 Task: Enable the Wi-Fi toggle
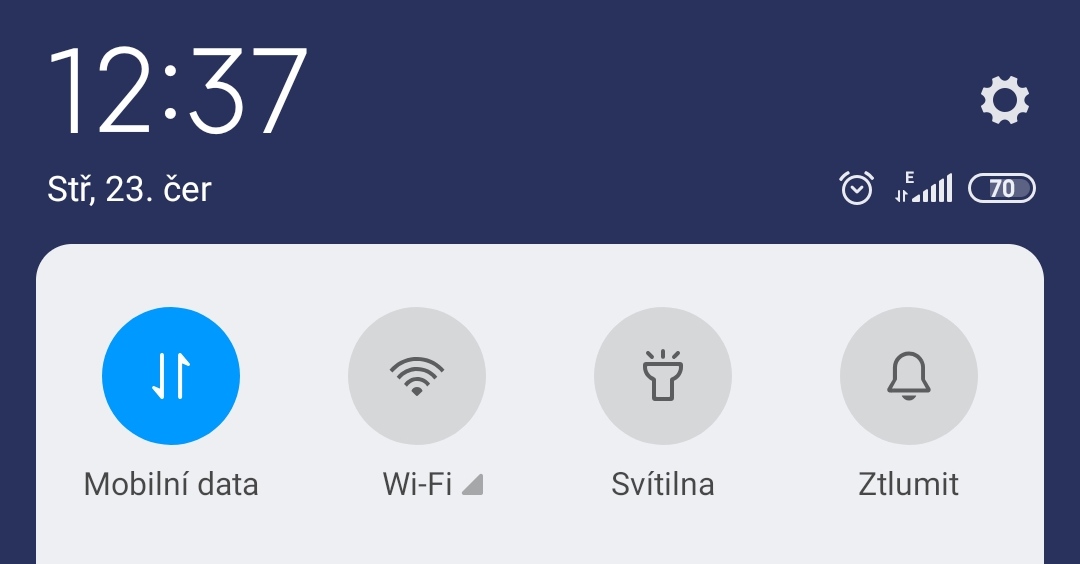coord(417,376)
